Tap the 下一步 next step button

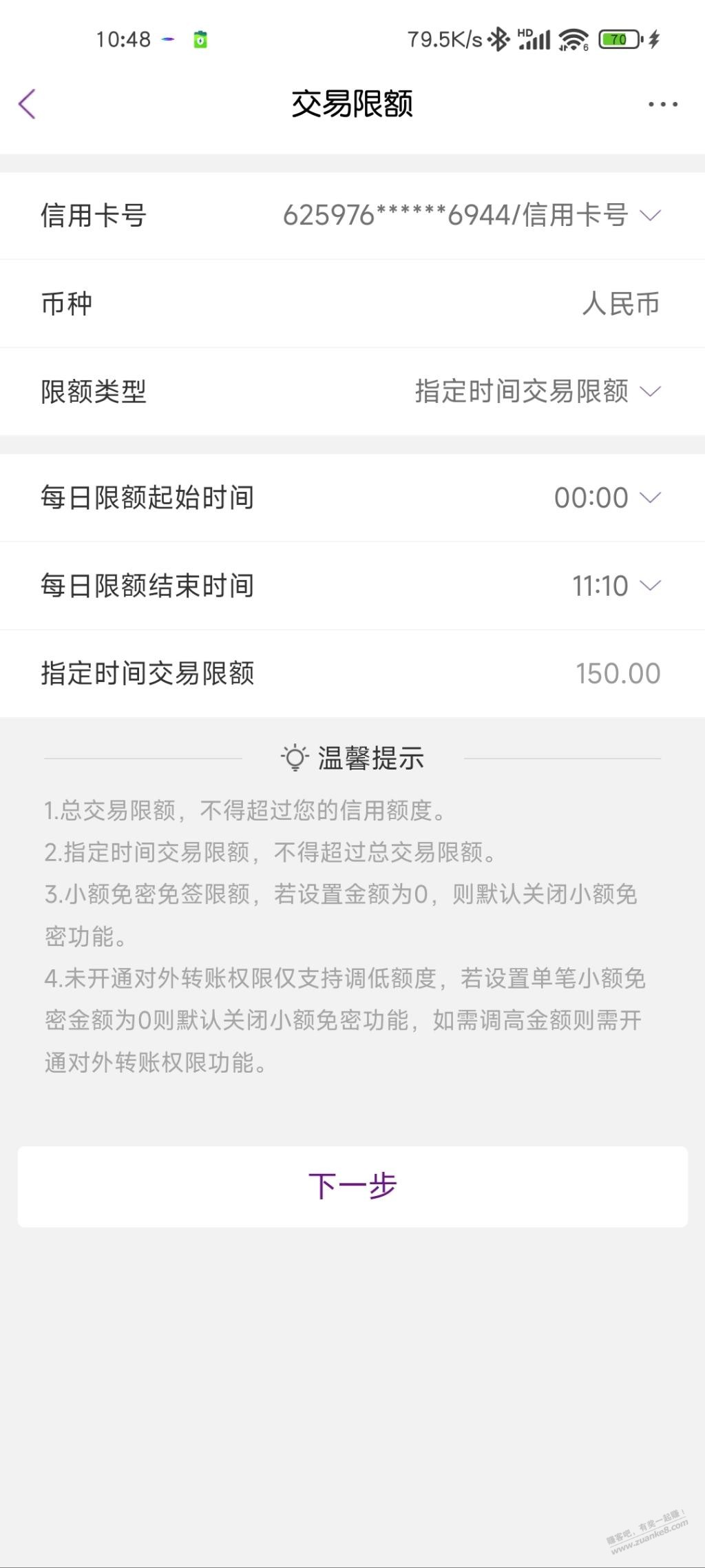coord(352,1185)
